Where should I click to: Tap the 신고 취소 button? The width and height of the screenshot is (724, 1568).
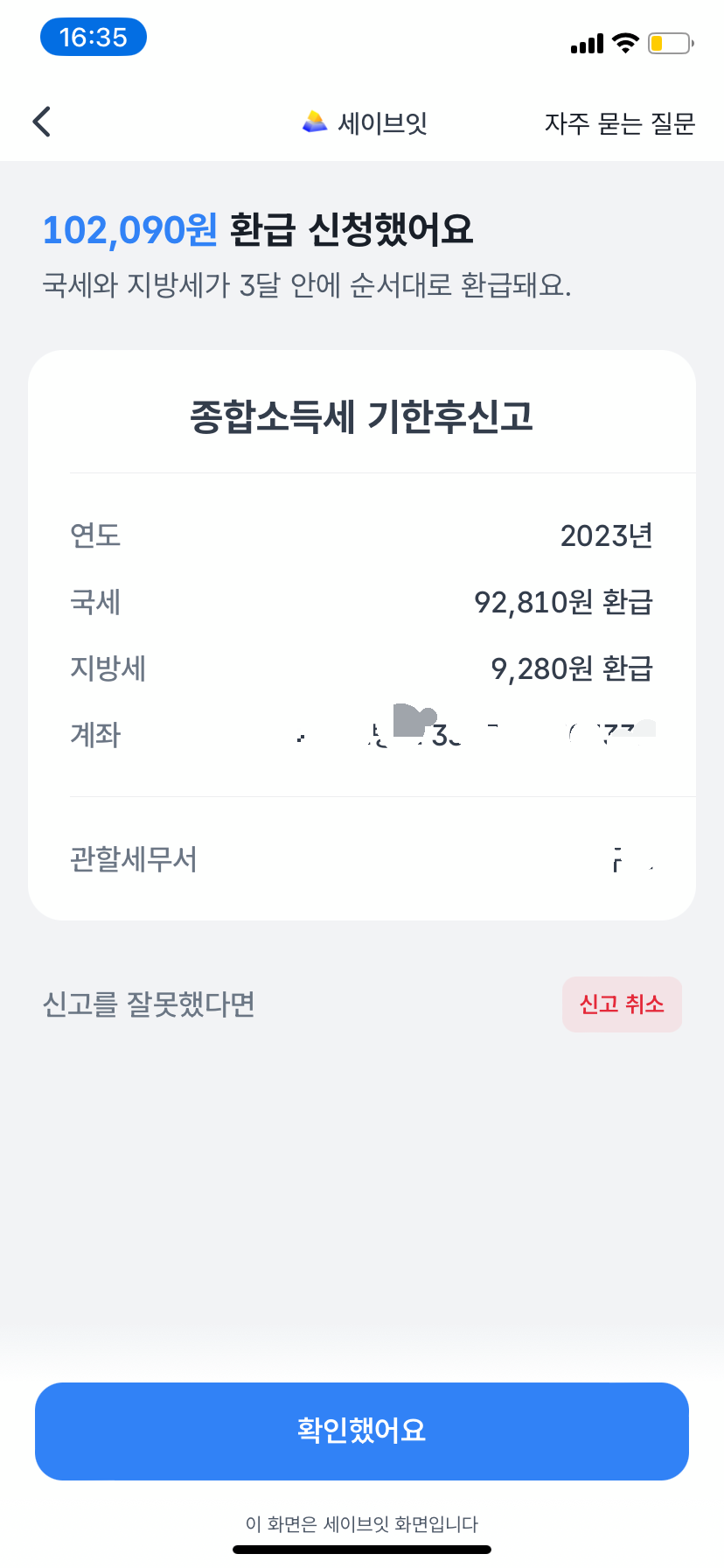pyautogui.click(x=622, y=1004)
